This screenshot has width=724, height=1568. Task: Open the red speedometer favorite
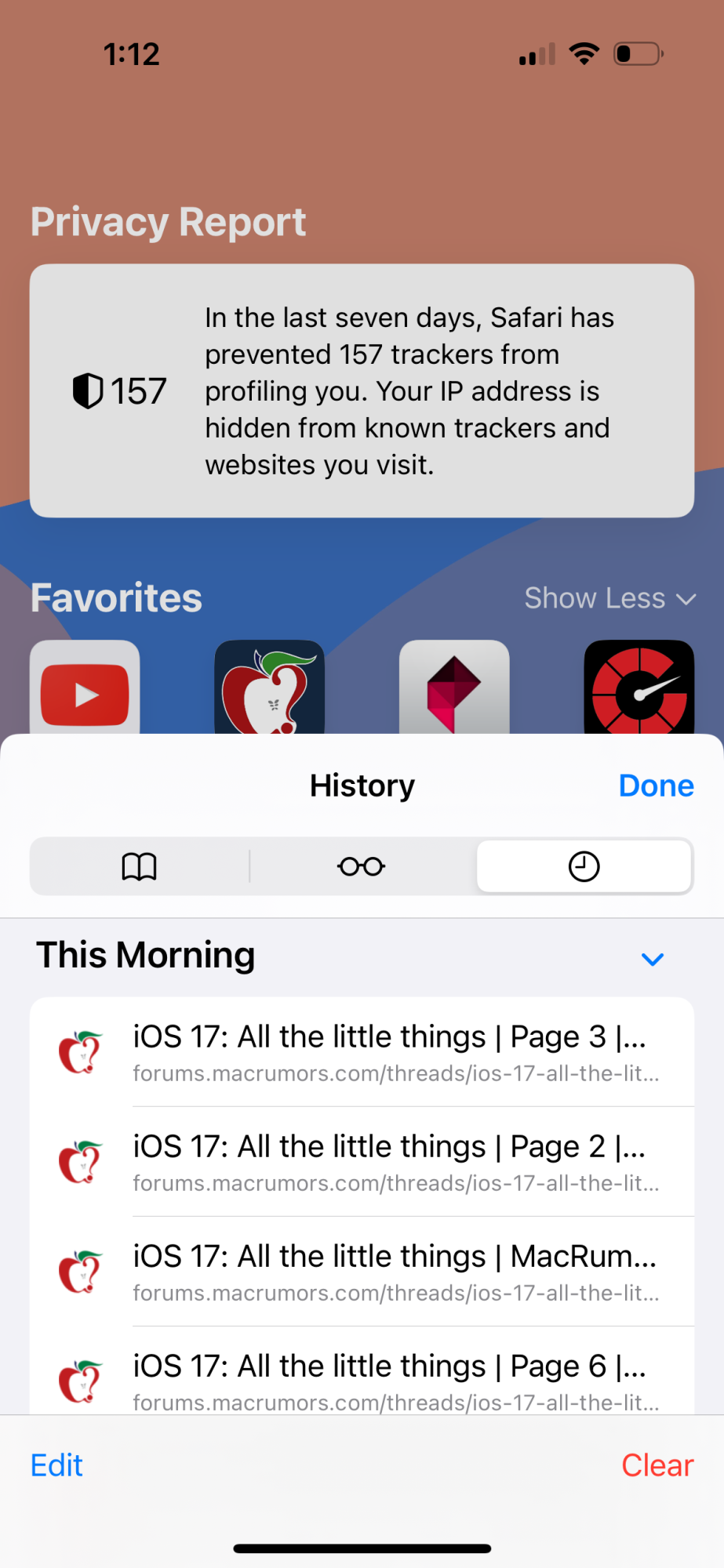pos(639,688)
